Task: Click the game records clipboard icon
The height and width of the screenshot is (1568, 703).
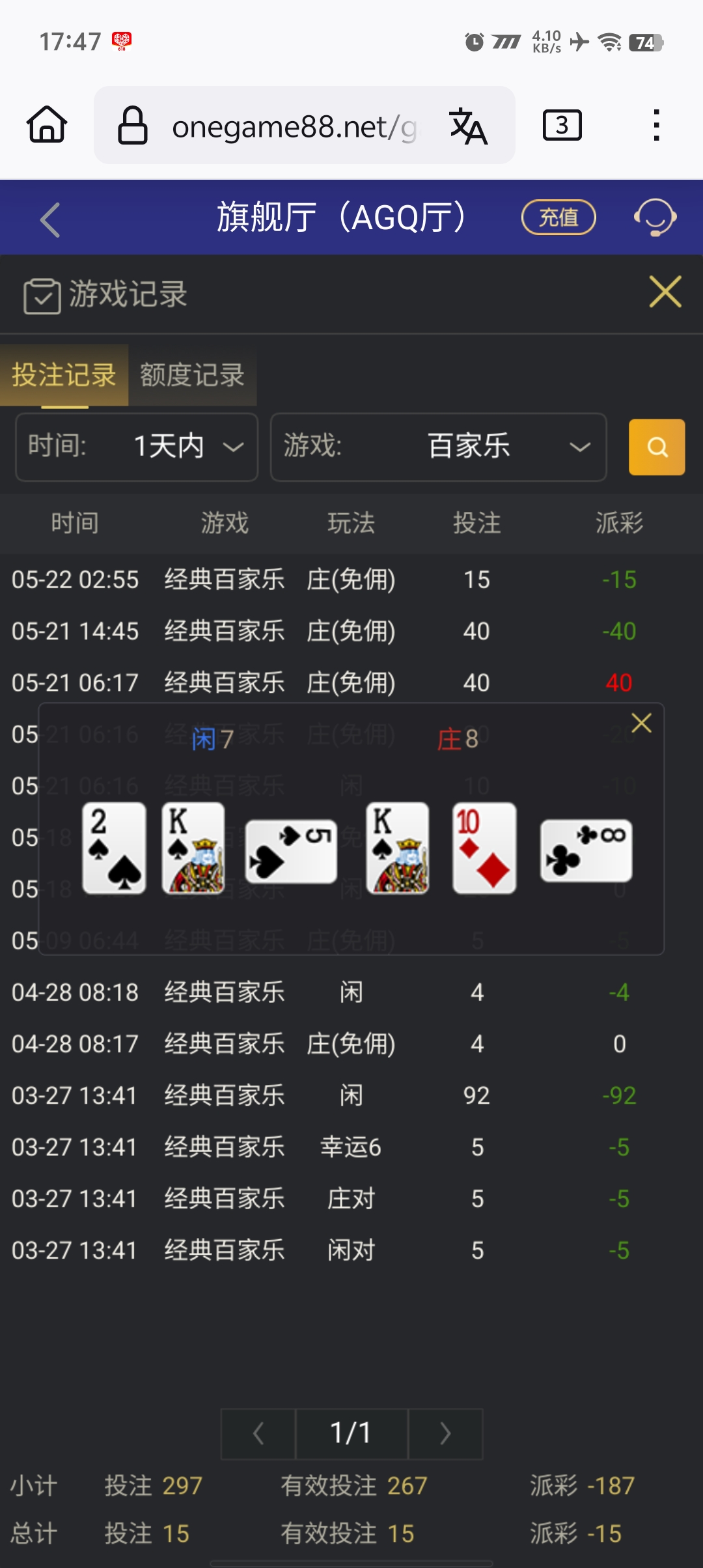Action: tap(42, 294)
